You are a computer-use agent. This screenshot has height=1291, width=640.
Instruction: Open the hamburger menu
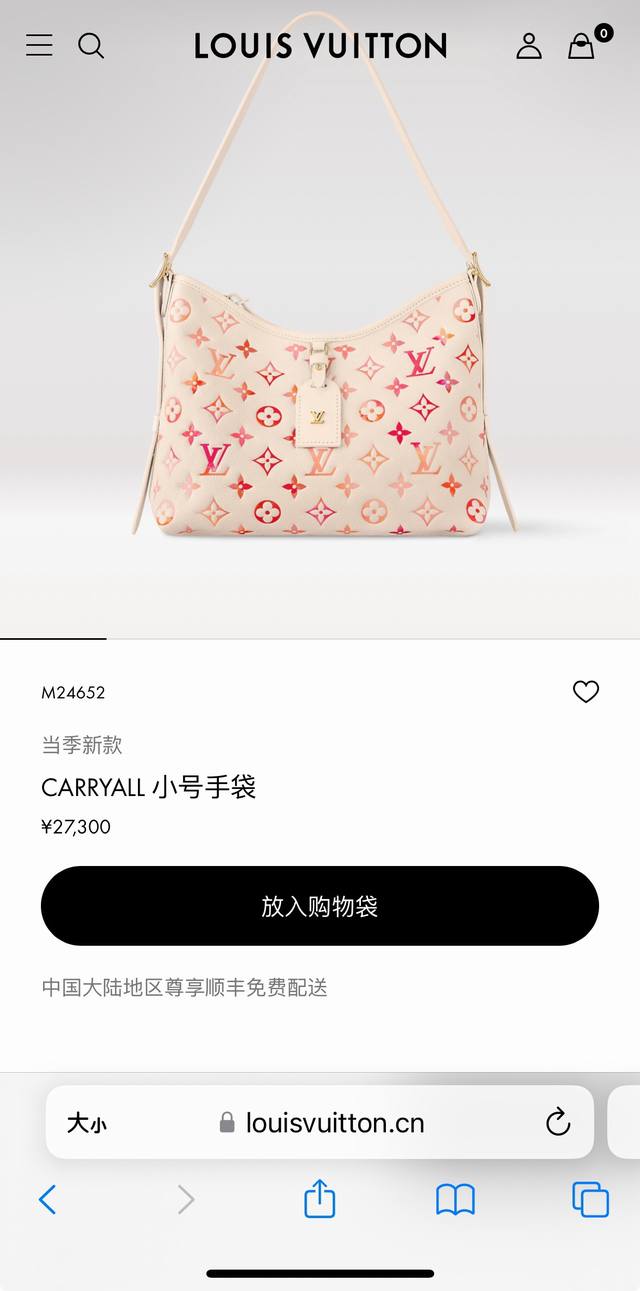[39, 45]
